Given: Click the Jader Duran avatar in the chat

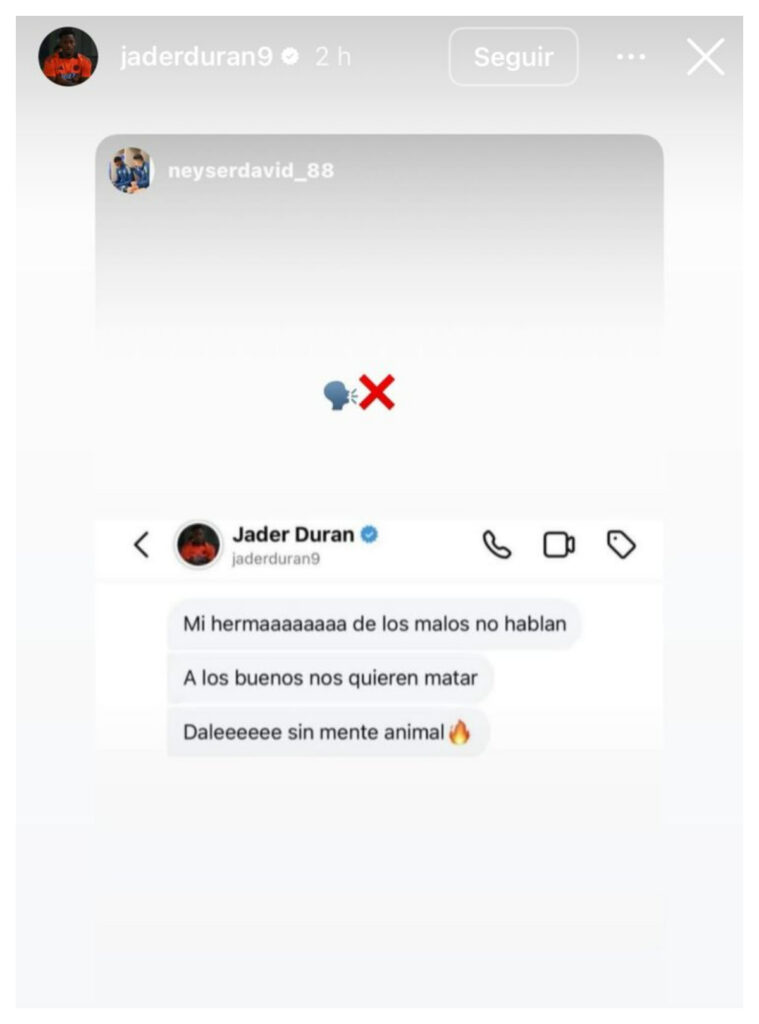Looking at the screenshot, I should [x=198, y=546].
